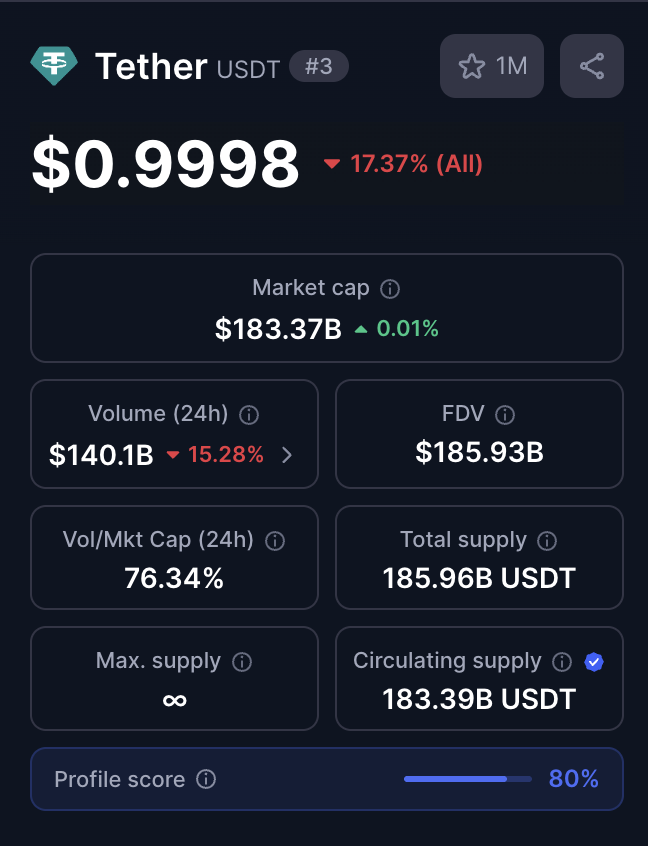Open Market cap info tooltip
The width and height of the screenshot is (648, 846).
(391, 289)
